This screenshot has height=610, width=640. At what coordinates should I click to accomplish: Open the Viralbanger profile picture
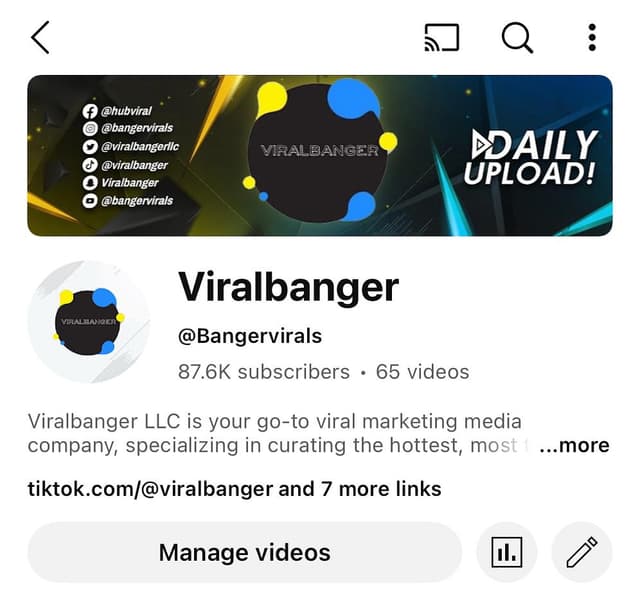pyautogui.click(x=89, y=322)
